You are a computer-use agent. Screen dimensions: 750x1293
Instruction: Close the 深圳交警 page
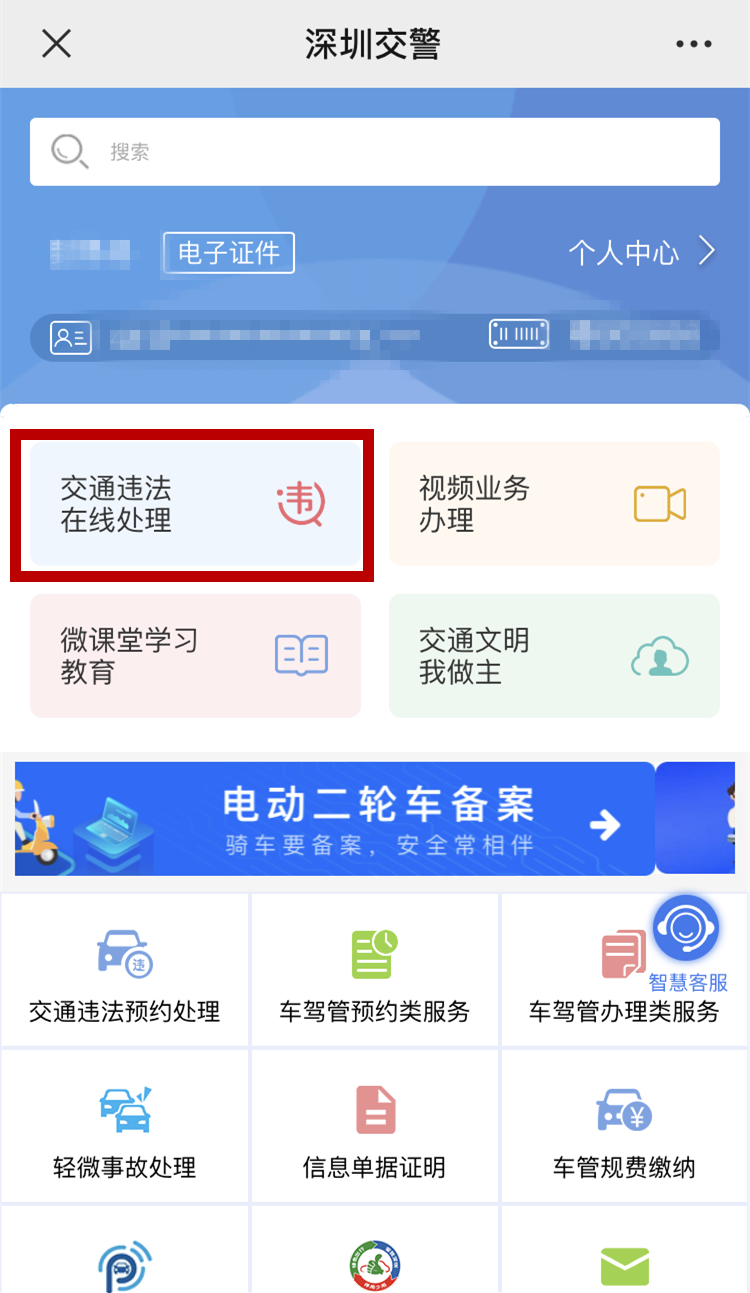pyautogui.click(x=56, y=43)
